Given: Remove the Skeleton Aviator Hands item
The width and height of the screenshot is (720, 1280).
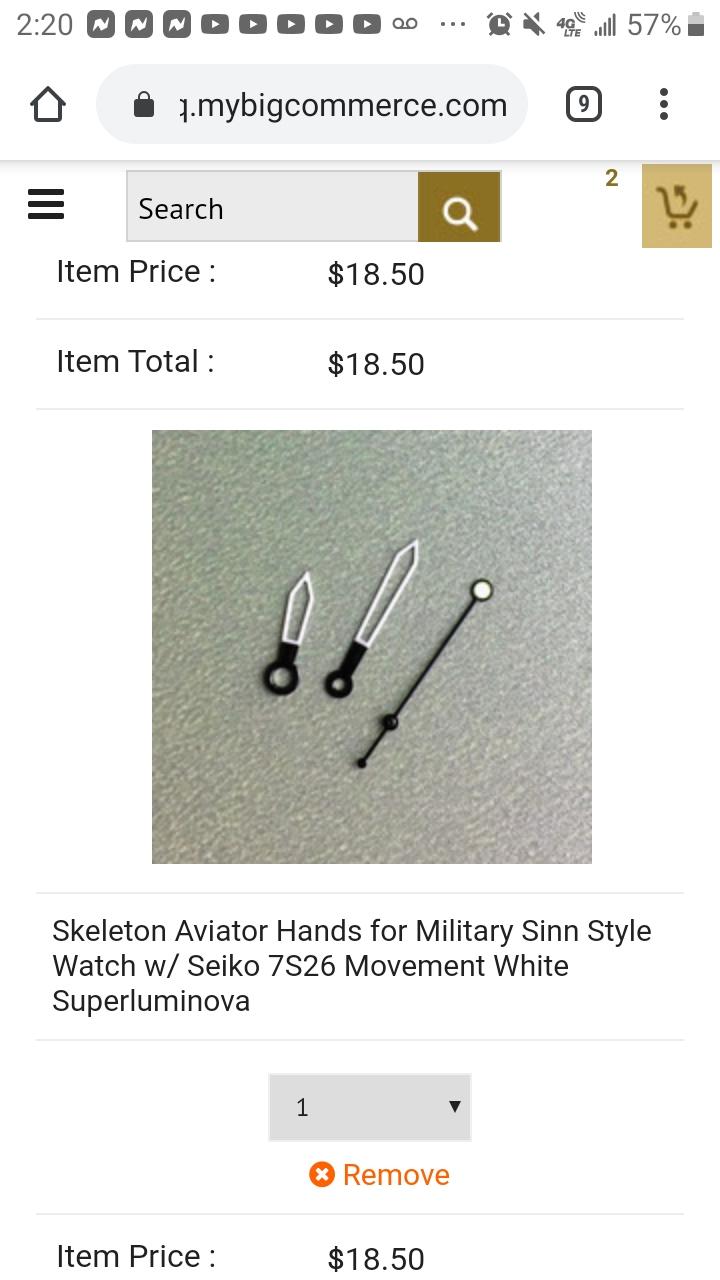Looking at the screenshot, I should (380, 1175).
